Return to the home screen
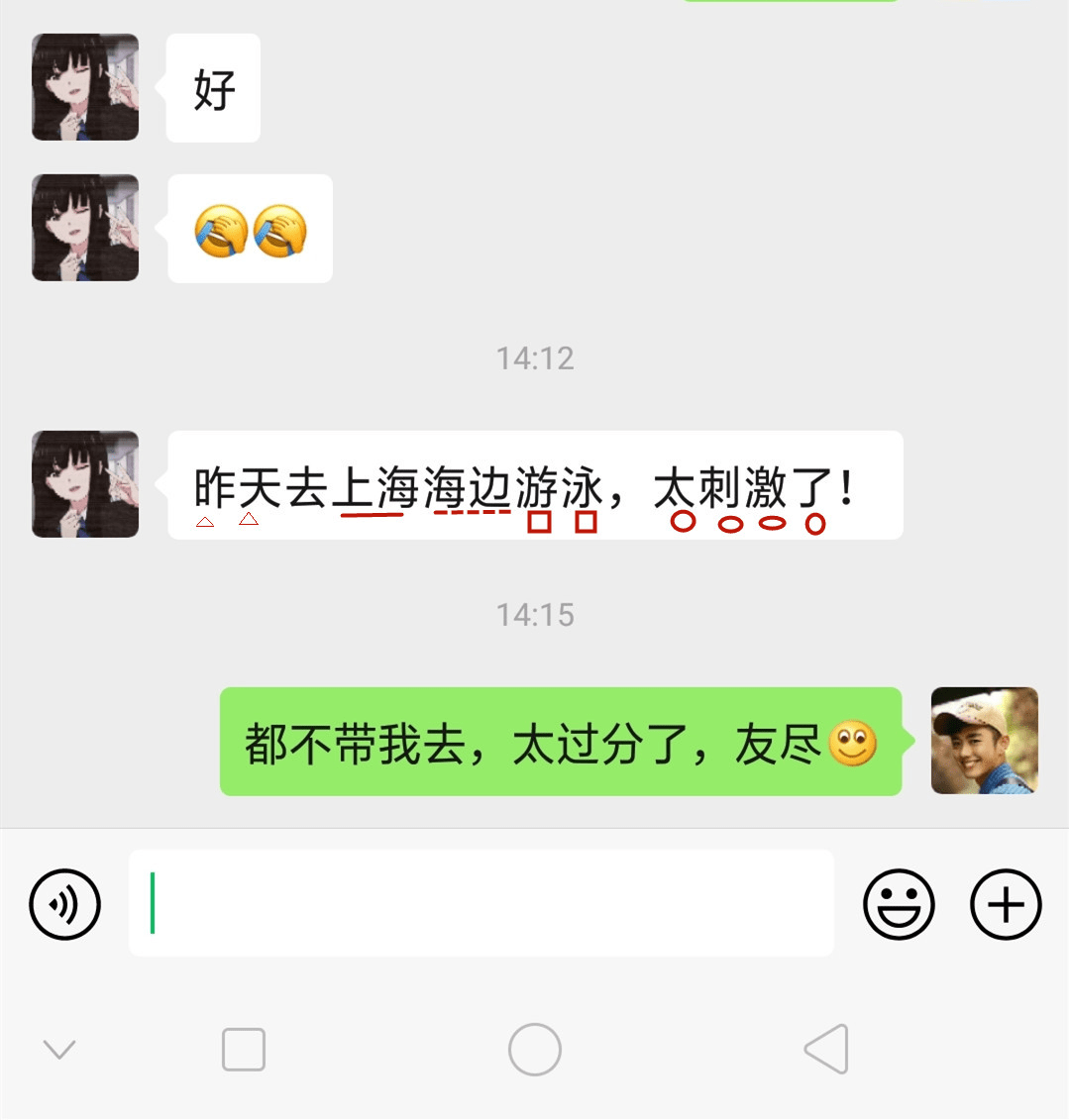Viewport: 1069px width, 1120px height. (535, 1049)
